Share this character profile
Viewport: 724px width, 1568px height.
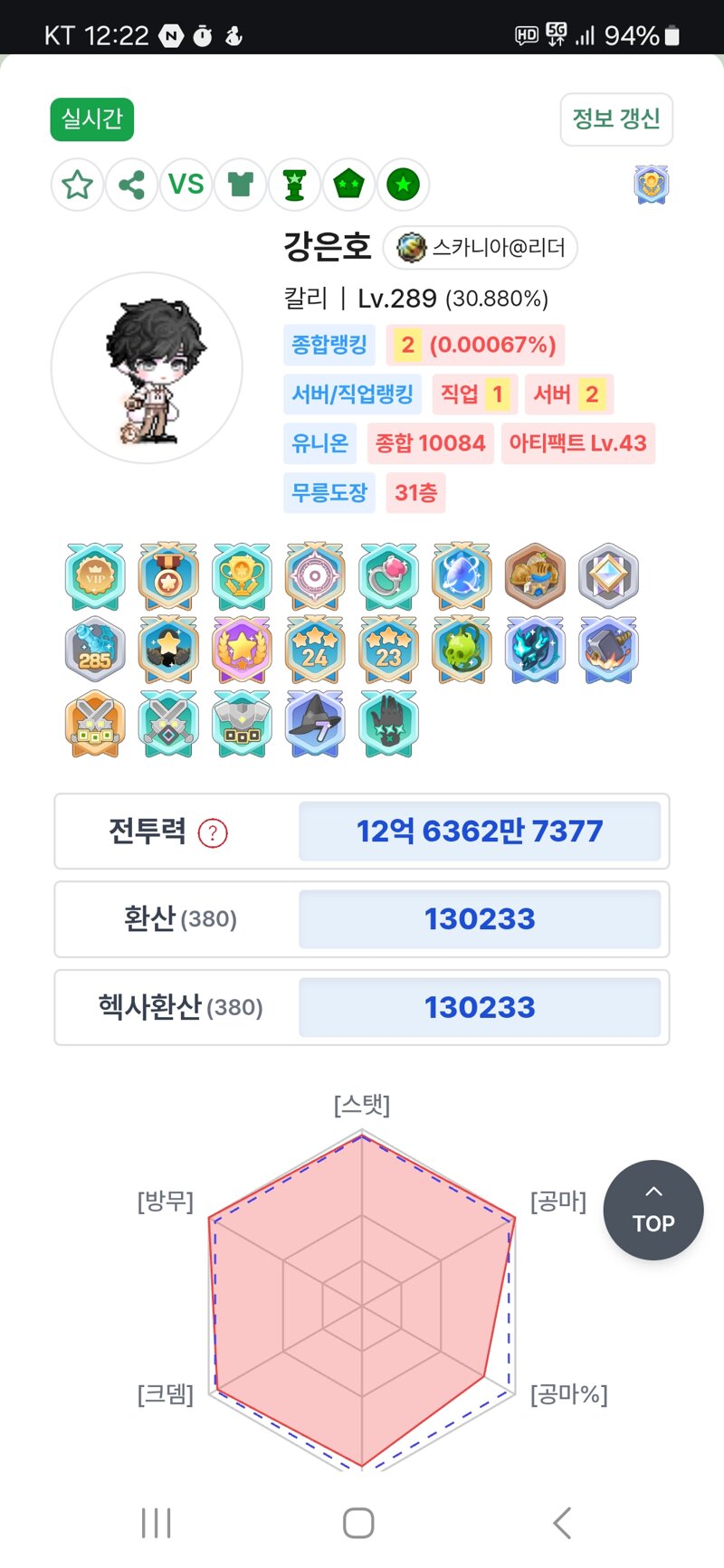(131, 185)
